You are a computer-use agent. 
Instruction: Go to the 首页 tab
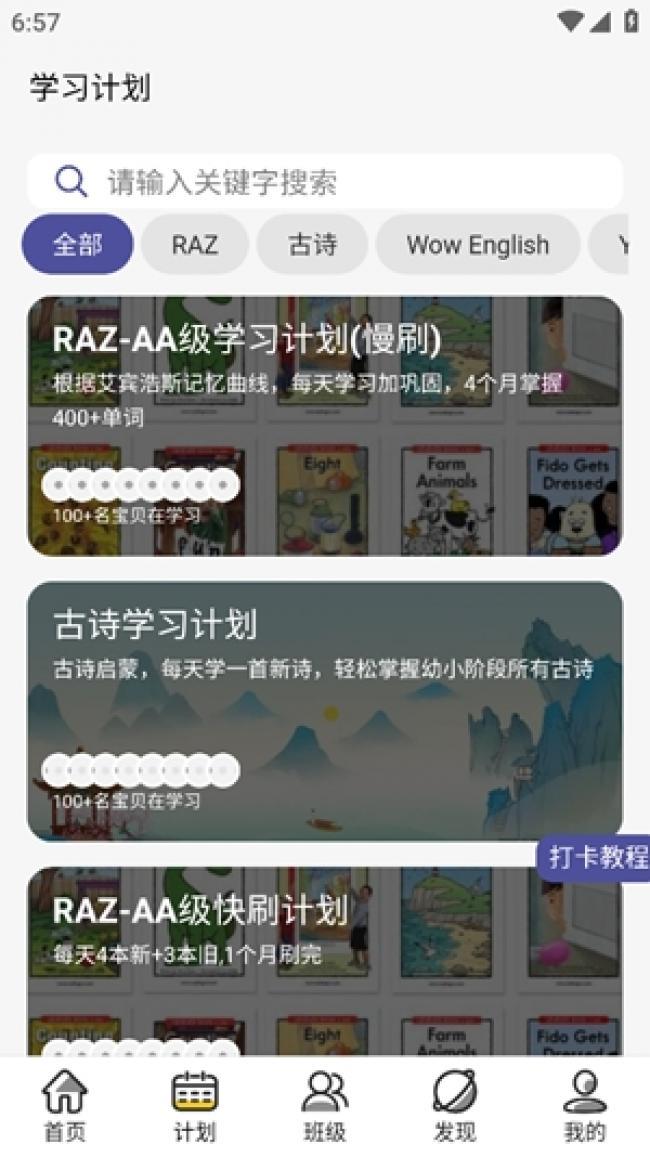tap(65, 1106)
